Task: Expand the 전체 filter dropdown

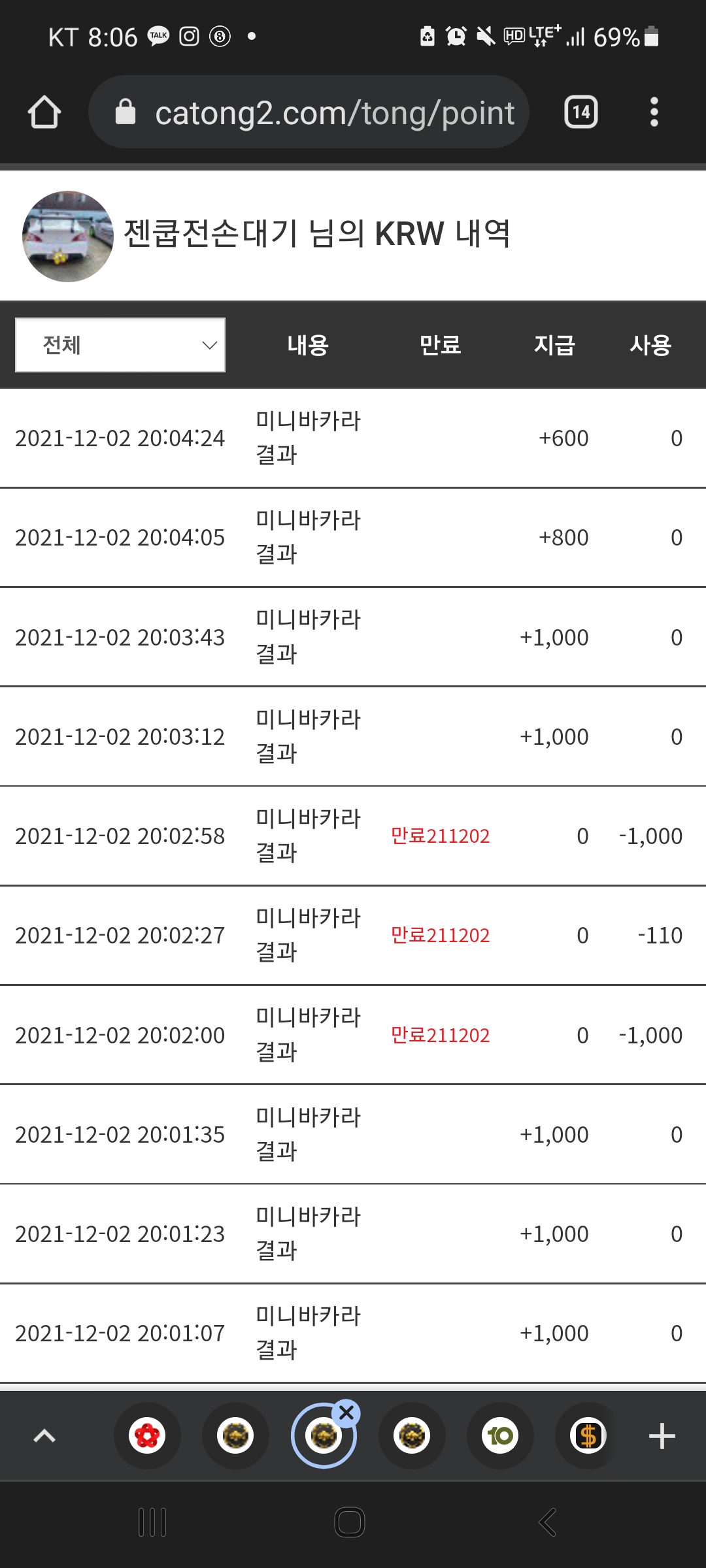Action: 120,345
